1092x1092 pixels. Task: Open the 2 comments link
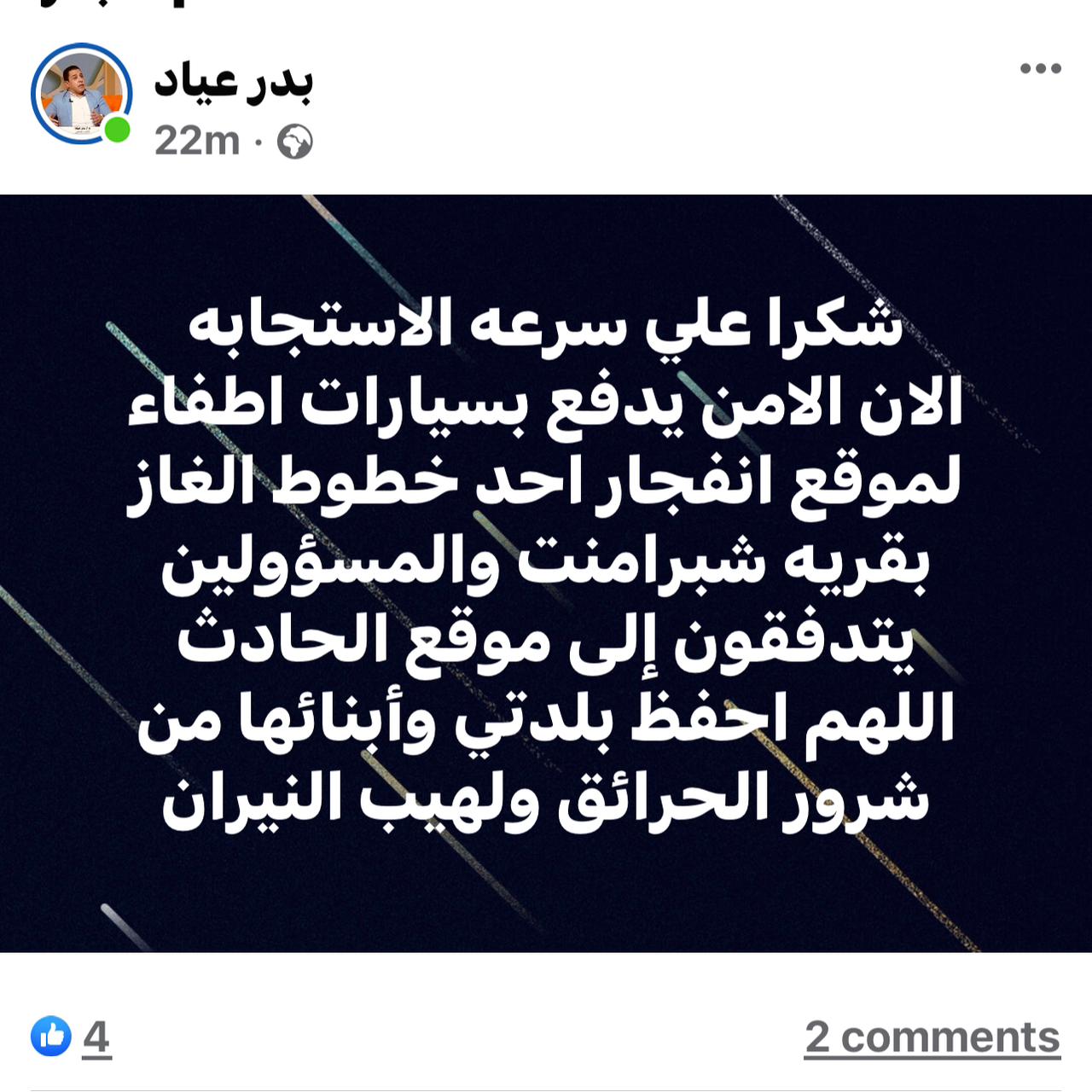click(932, 1037)
